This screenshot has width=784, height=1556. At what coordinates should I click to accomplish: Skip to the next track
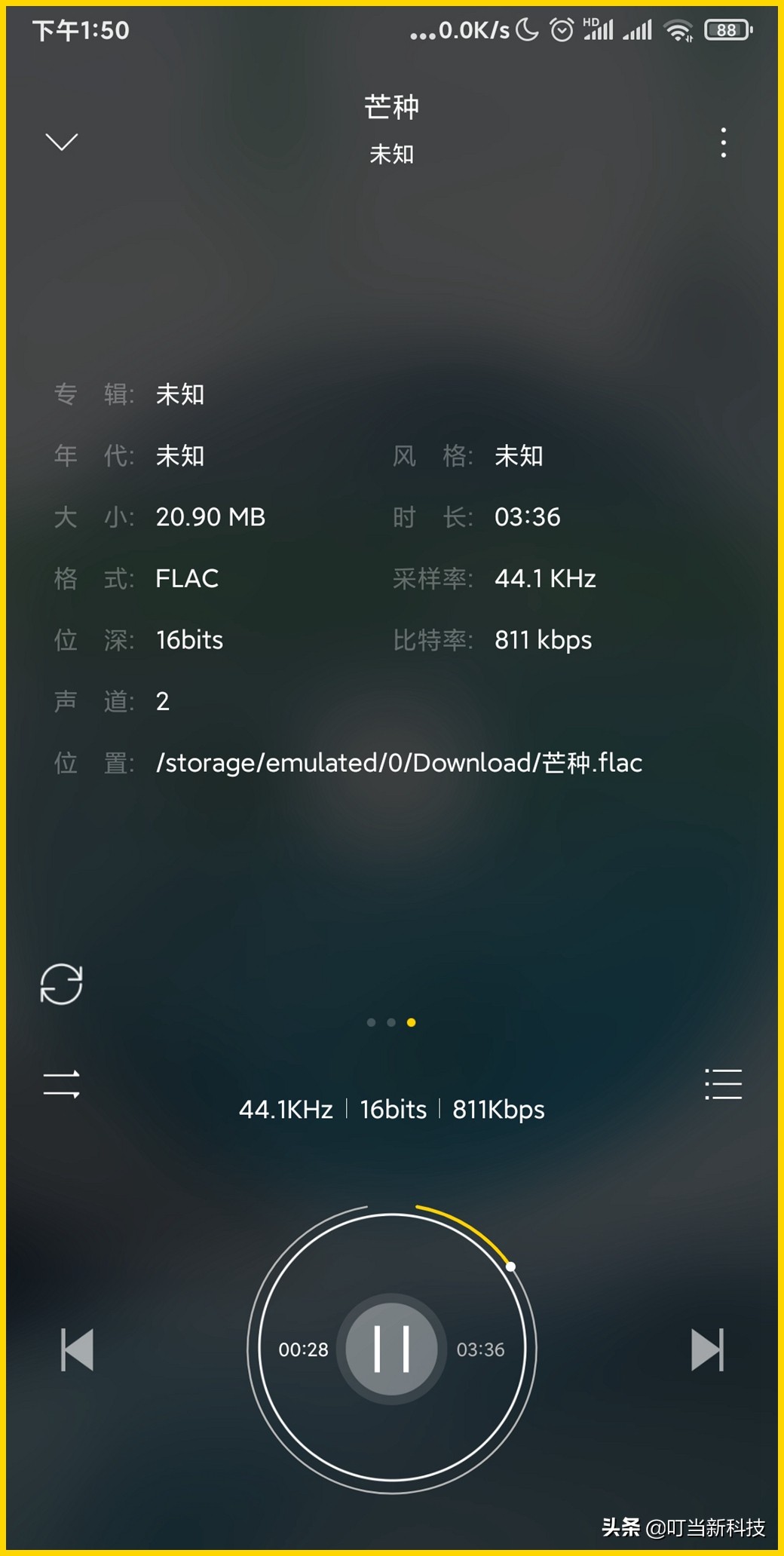point(706,1349)
